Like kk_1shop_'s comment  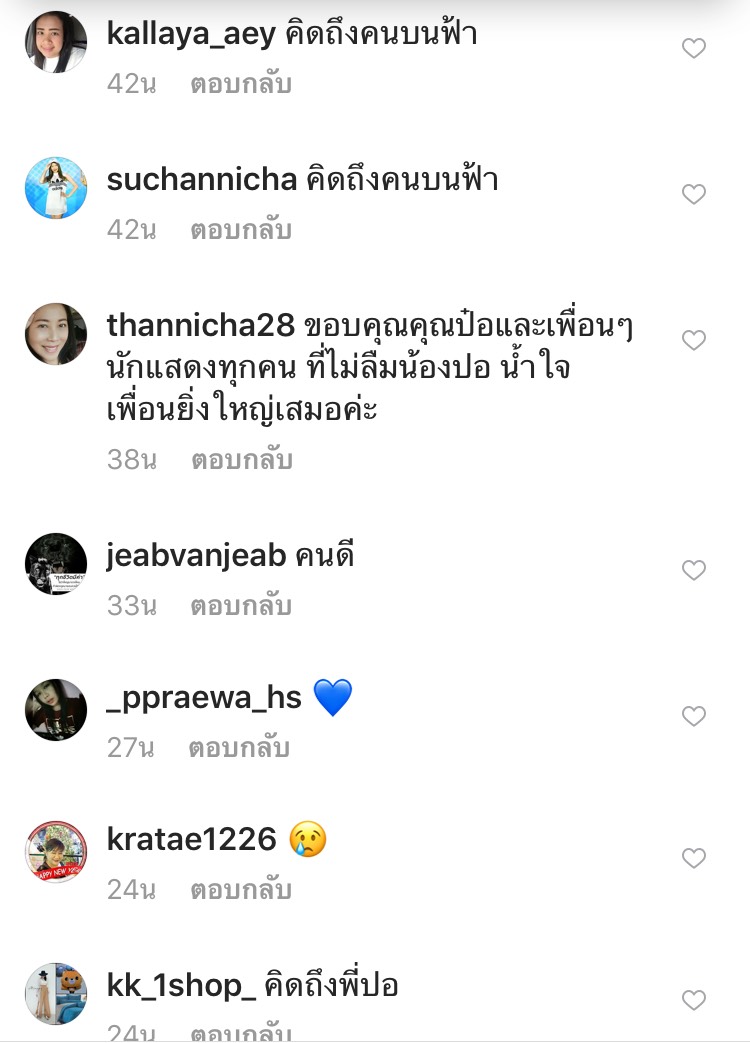point(693,1000)
